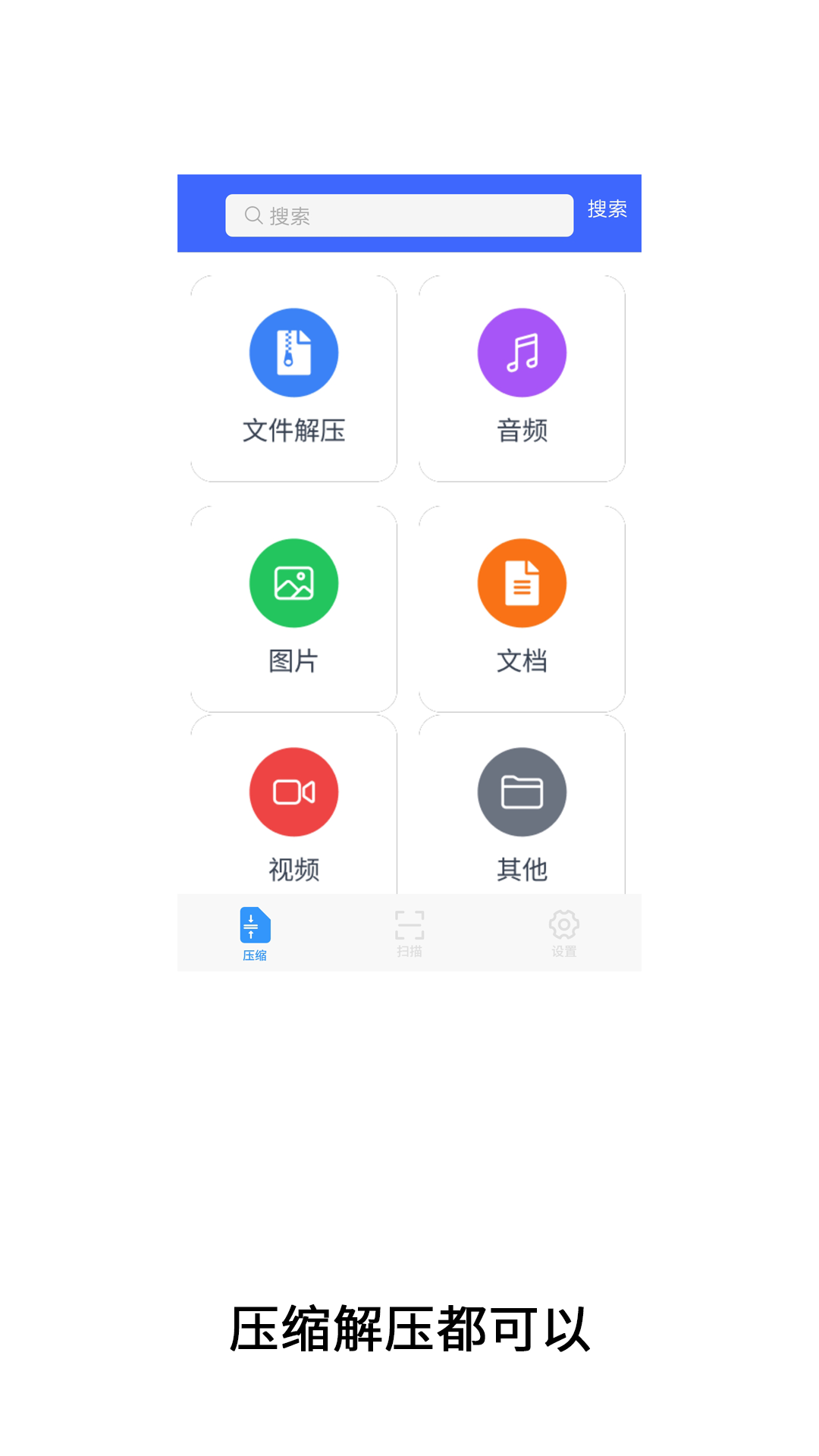Switch to the 设置 tab

[563, 933]
